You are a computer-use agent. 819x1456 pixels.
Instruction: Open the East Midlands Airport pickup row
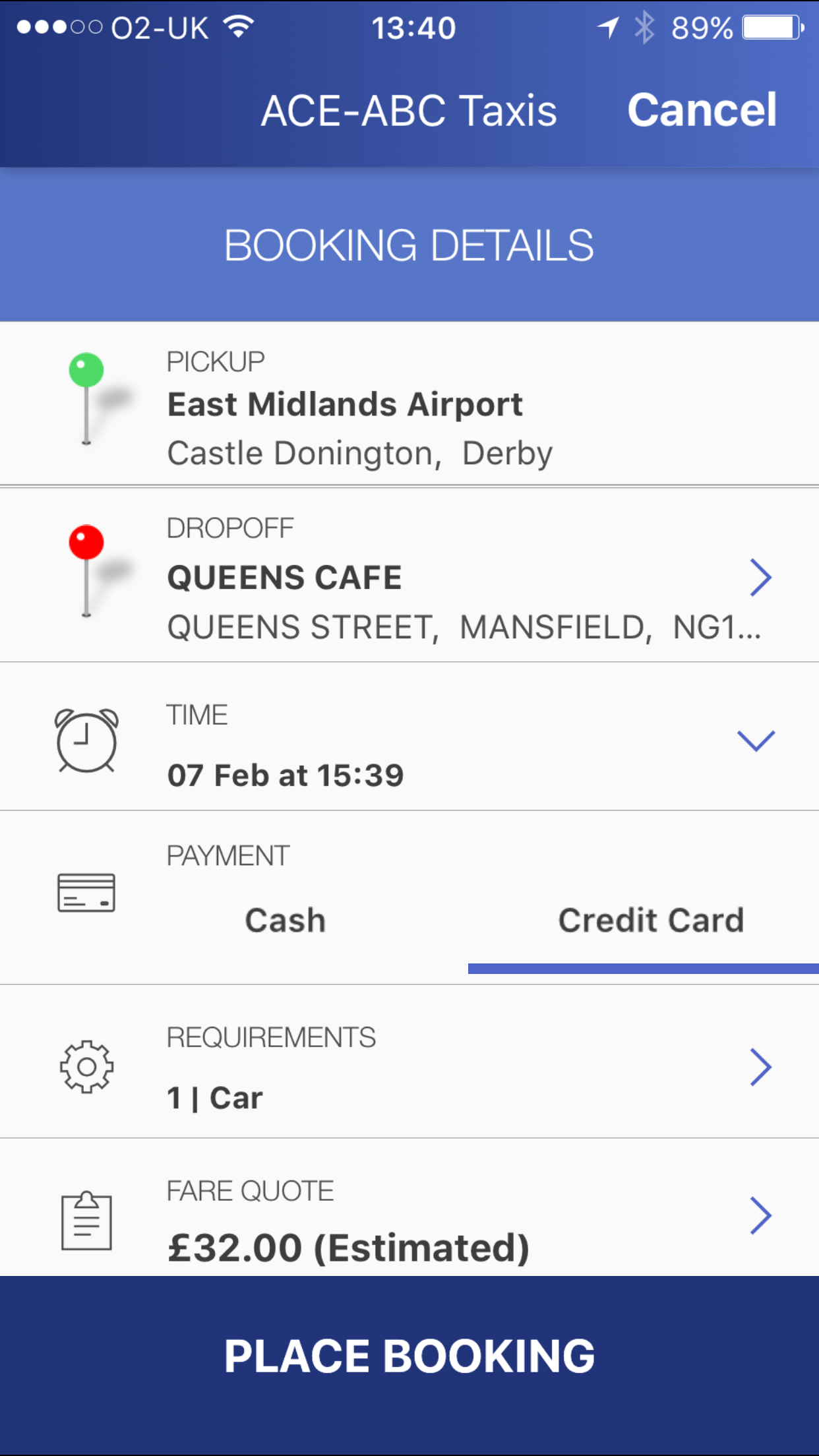point(409,405)
